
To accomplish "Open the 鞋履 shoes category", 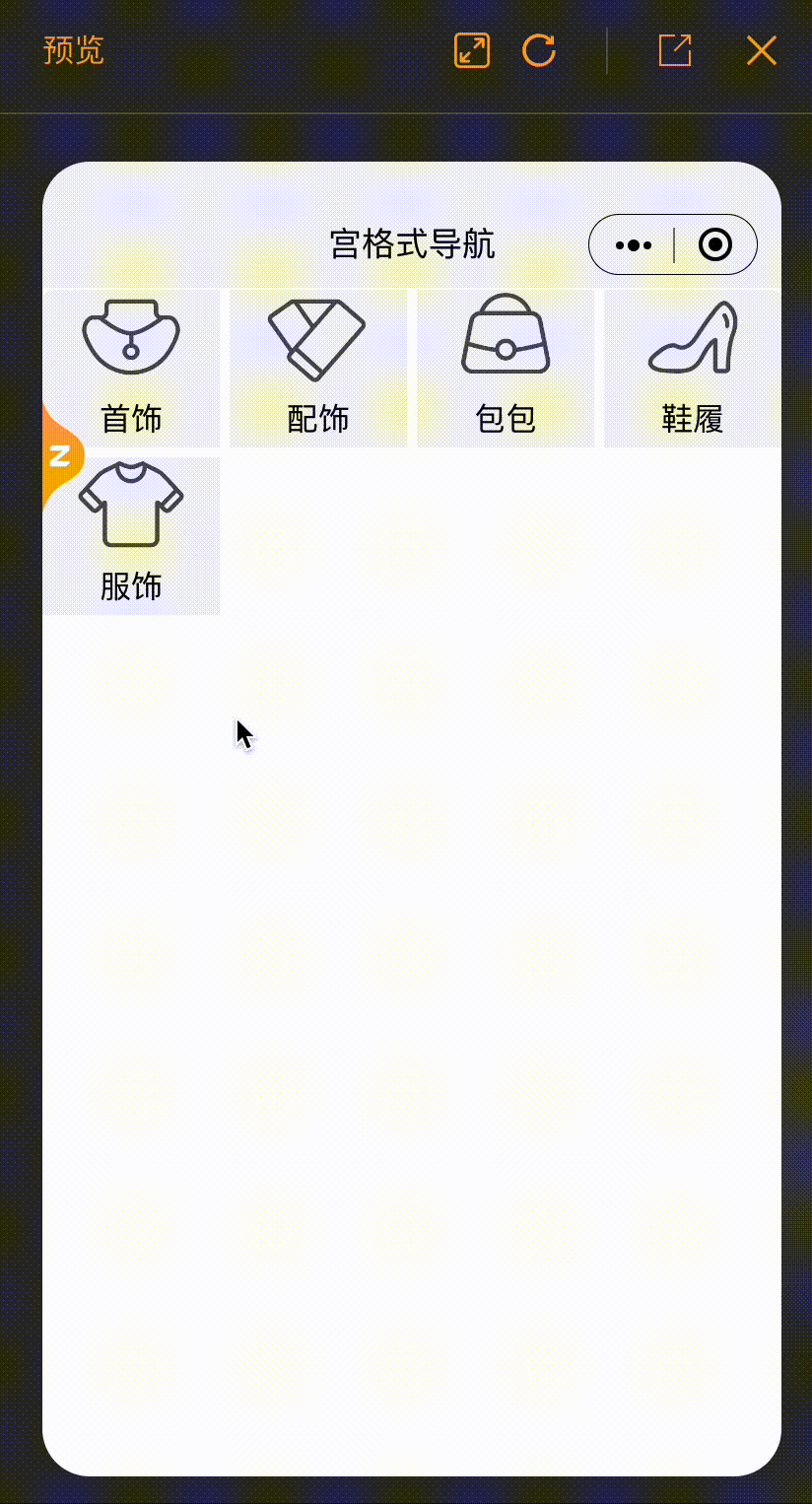I will click(x=693, y=368).
